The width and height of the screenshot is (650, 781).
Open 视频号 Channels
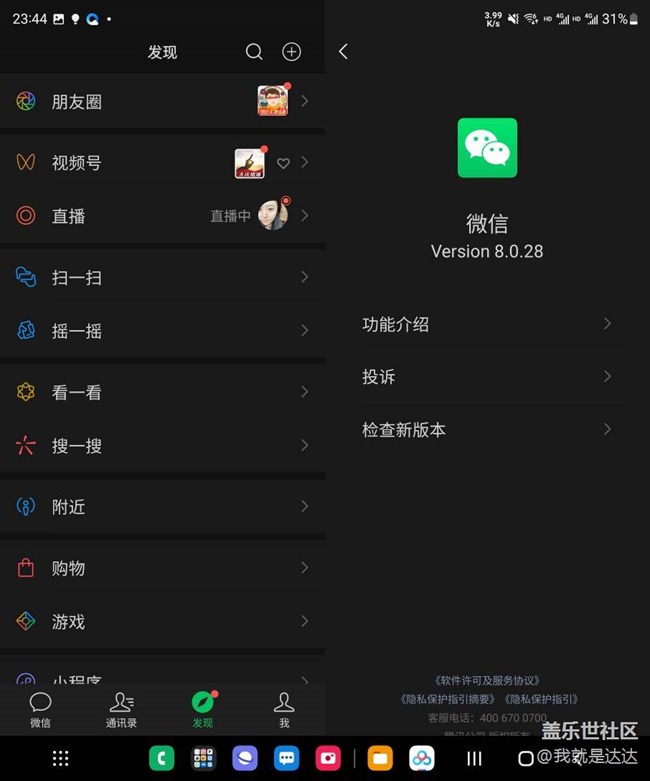(162, 162)
